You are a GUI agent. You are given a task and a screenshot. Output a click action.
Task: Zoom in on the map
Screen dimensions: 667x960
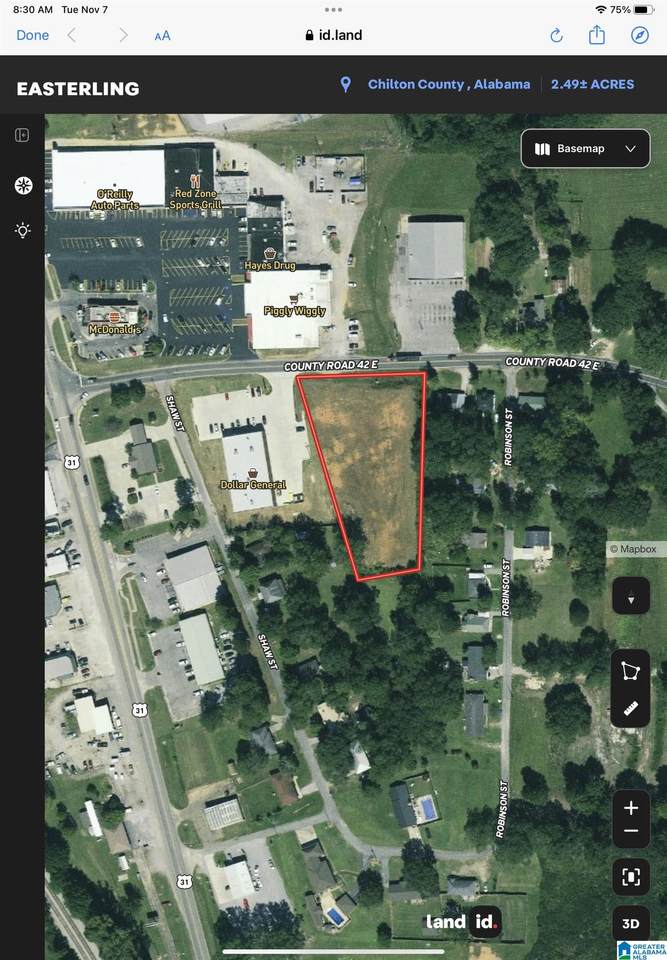point(630,808)
